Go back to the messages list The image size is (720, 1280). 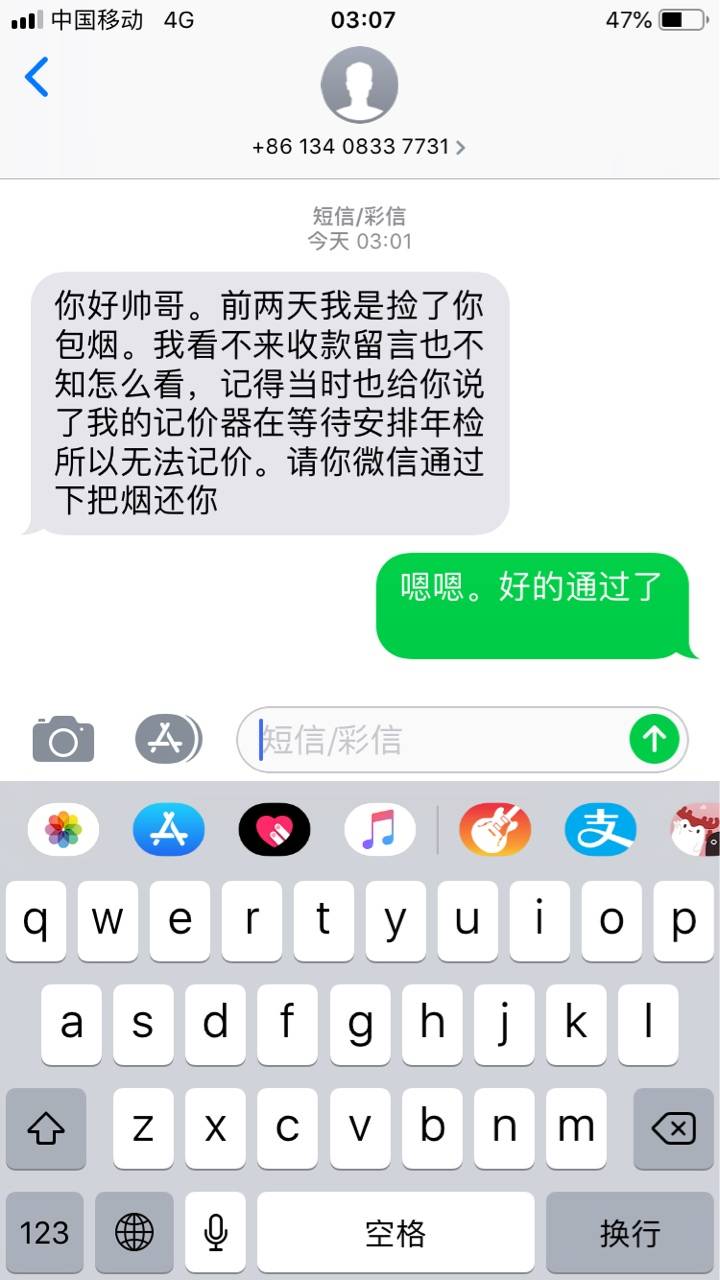(x=37, y=77)
